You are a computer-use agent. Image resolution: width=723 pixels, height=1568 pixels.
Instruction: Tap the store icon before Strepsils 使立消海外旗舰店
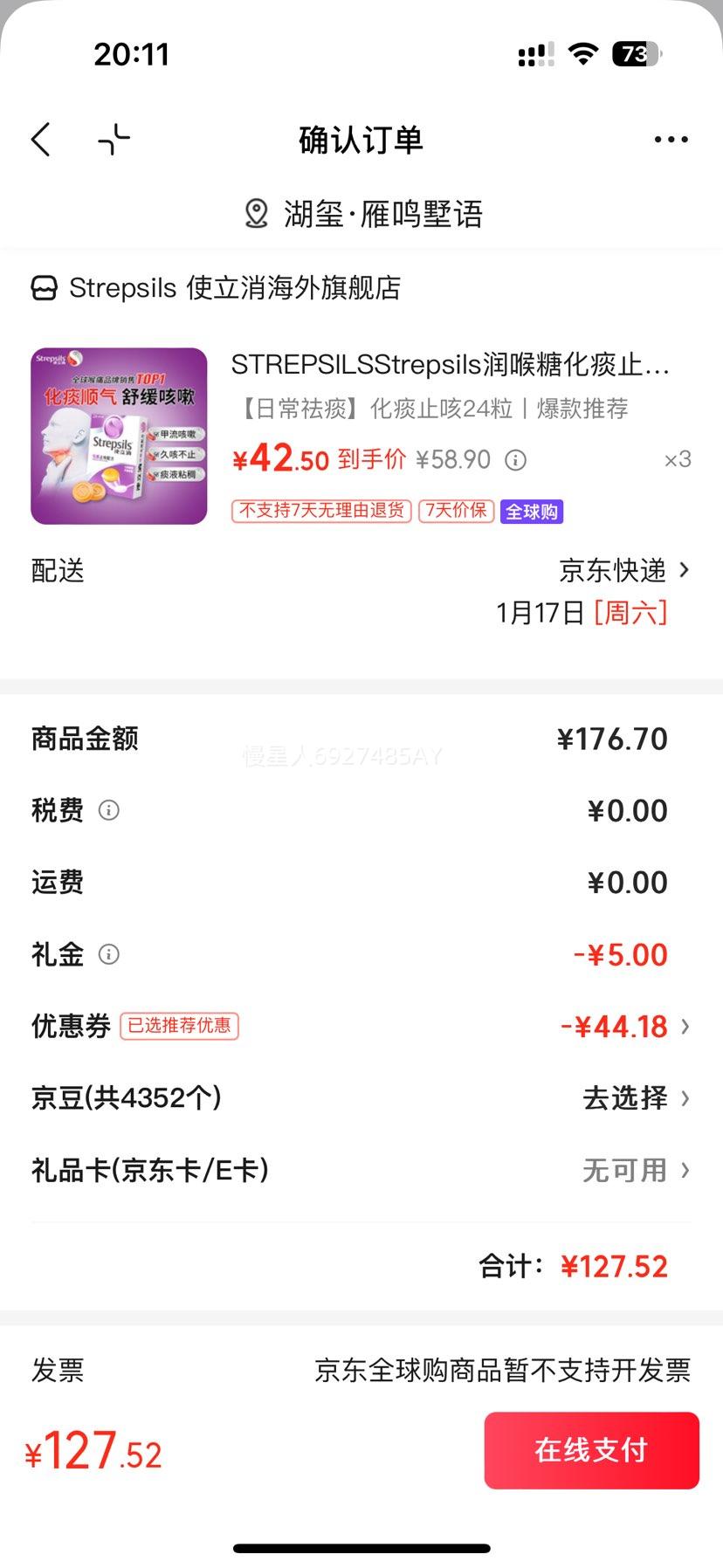pyautogui.click(x=44, y=286)
